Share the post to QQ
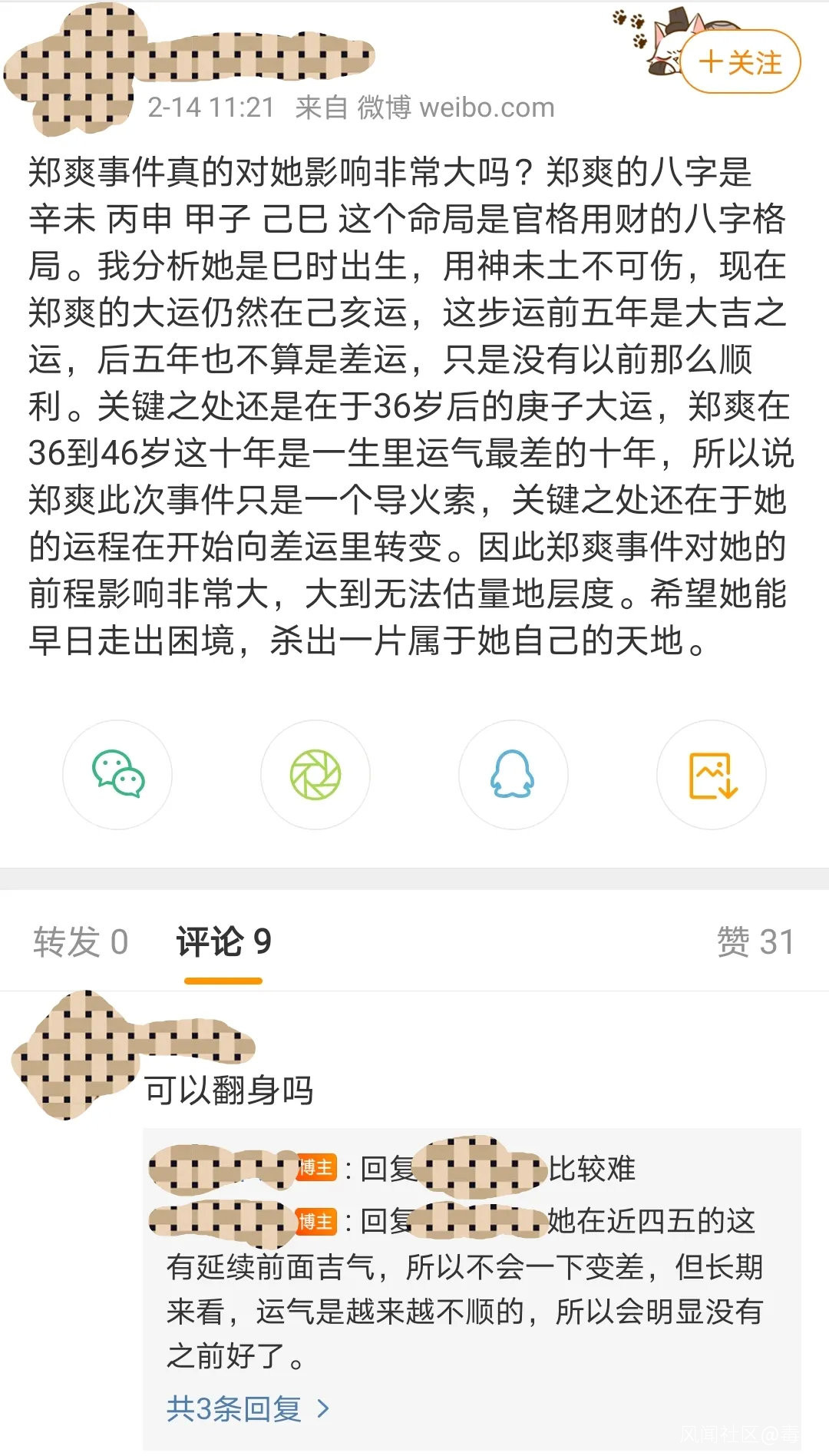The width and height of the screenshot is (829, 1456). click(513, 774)
